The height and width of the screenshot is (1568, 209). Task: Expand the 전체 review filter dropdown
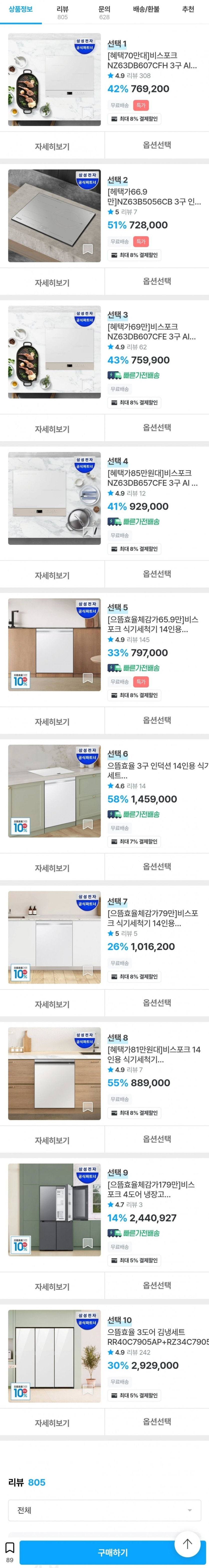click(x=105, y=1510)
